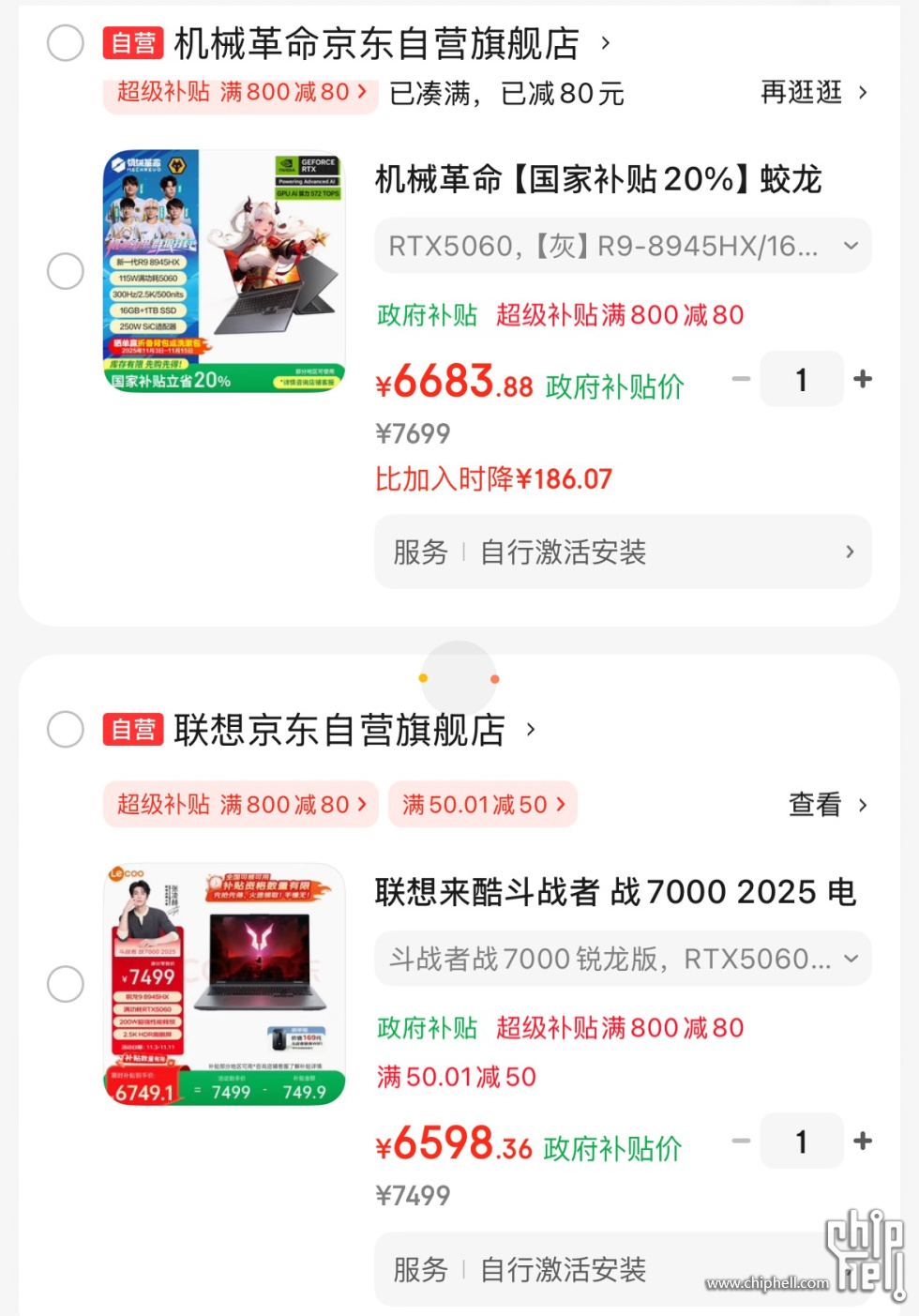Open service options for 机械革命 蛟龙
Screen dimensions: 919x1316
(x=623, y=552)
